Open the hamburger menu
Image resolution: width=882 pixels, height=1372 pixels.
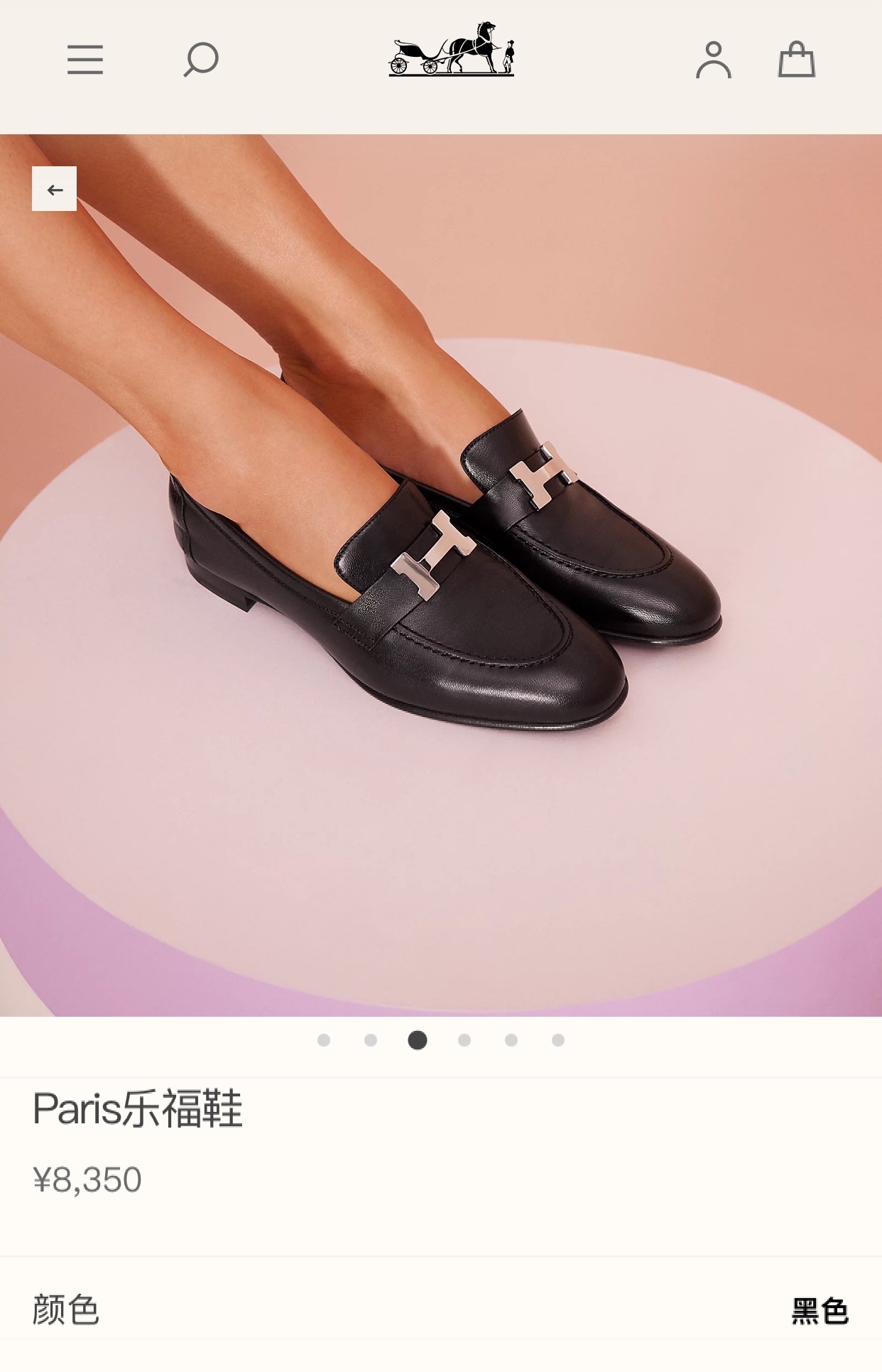click(x=85, y=60)
